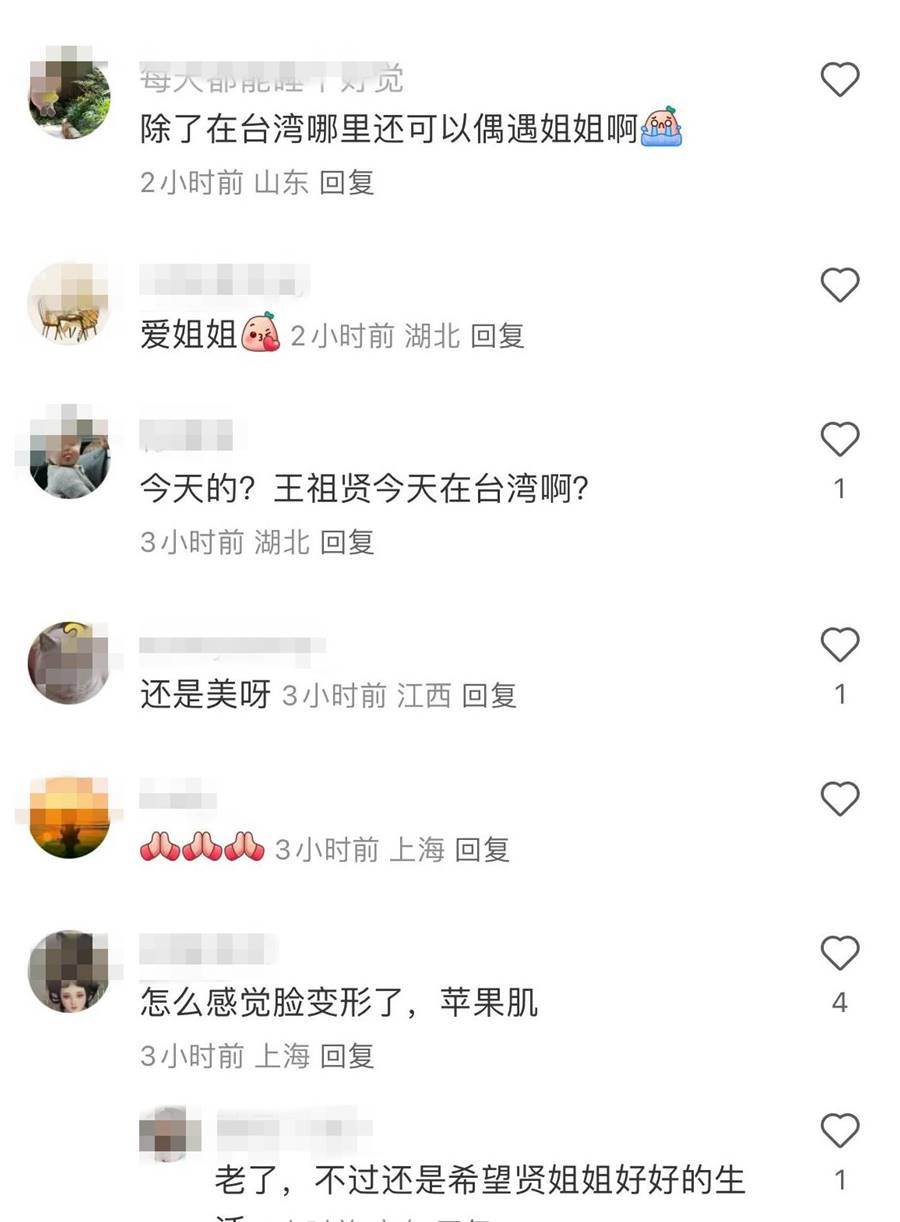Reply to the 还是美呀 comment
Image resolution: width=900 pixels, height=1222 pixels.
[489, 696]
